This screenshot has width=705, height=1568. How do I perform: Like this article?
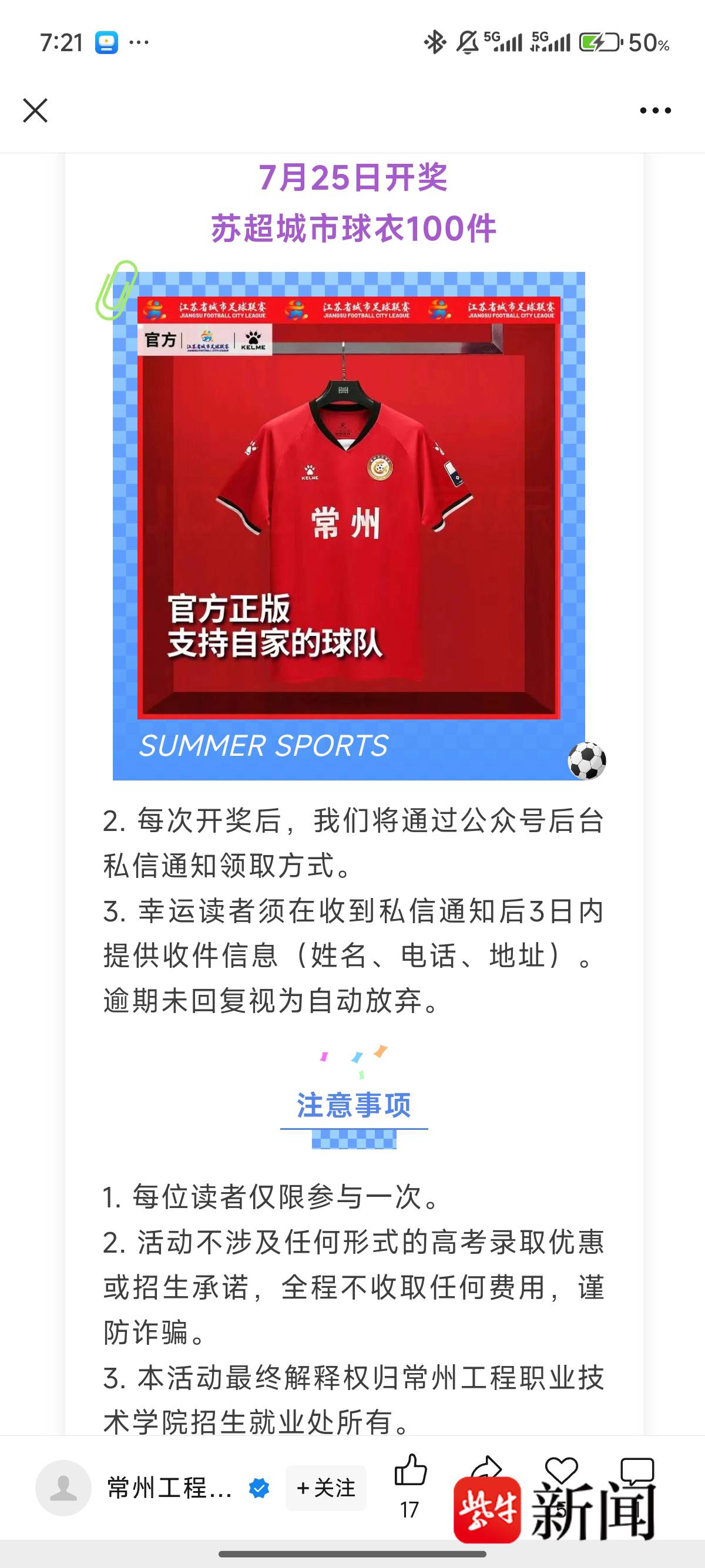click(x=410, y=1471)
